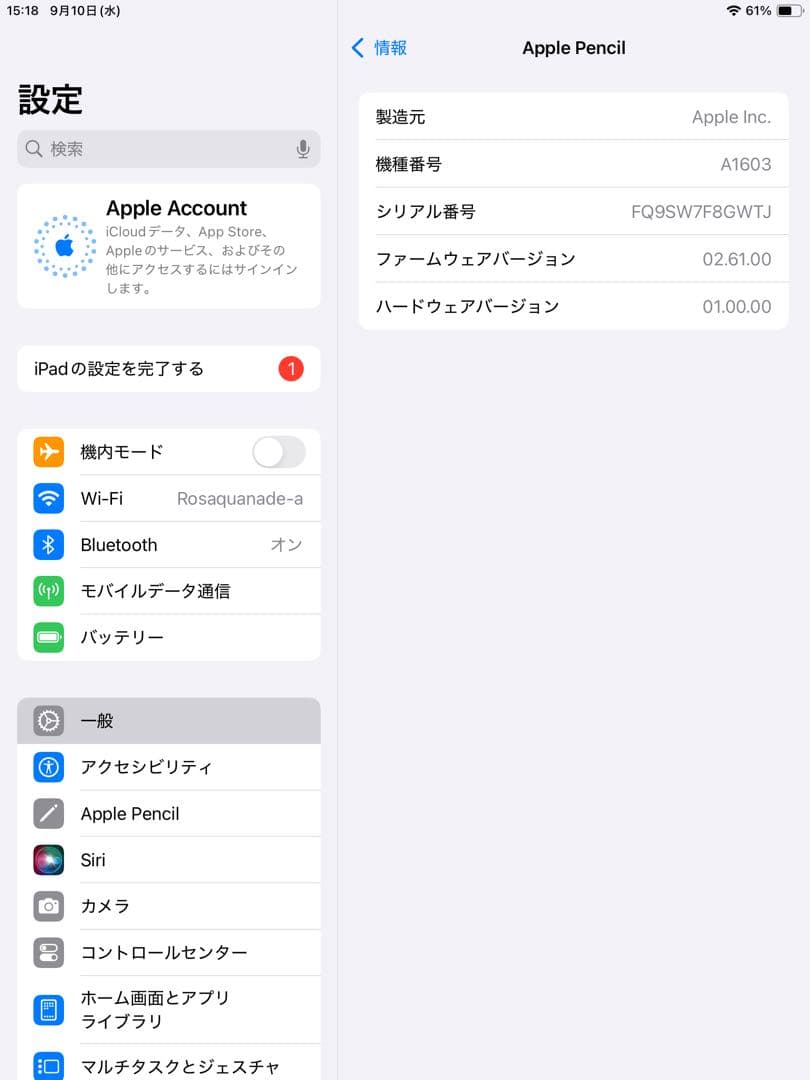Tap the Bluetooth icon

[47, 544]
